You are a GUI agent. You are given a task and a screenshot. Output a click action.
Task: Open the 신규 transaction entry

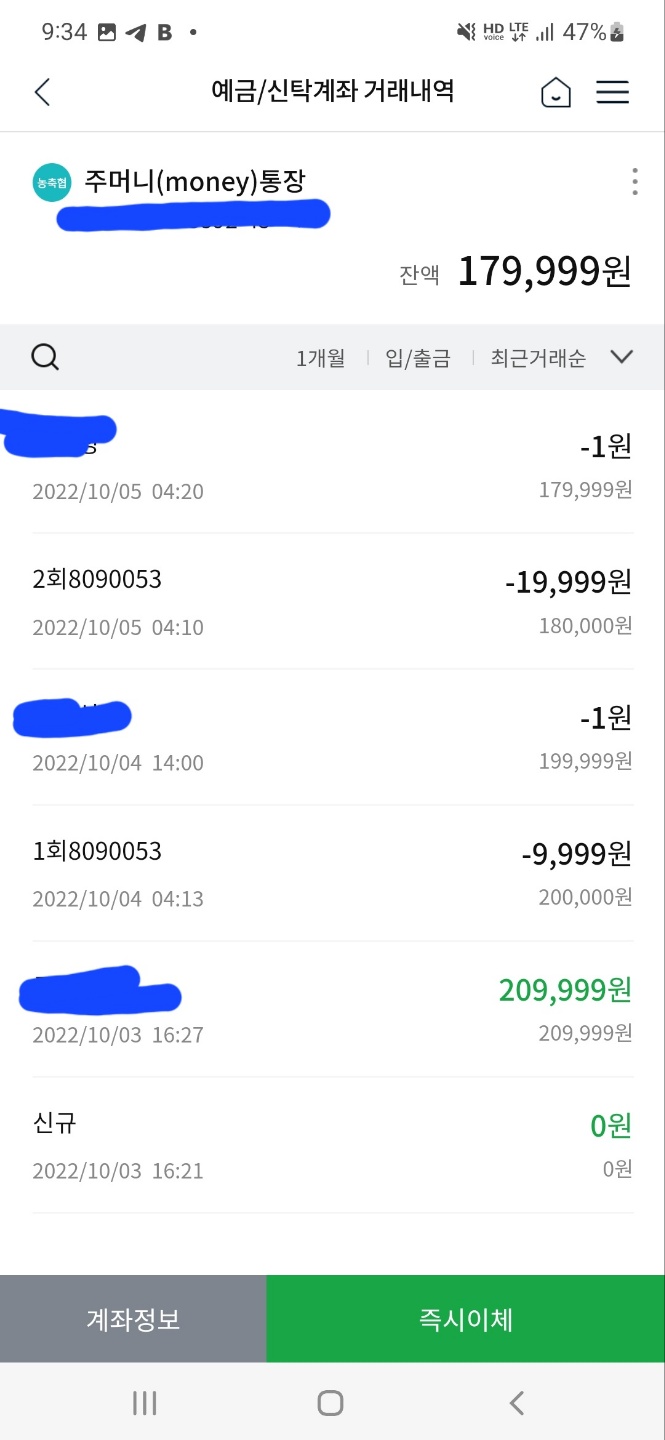[x=332, y=1145]
